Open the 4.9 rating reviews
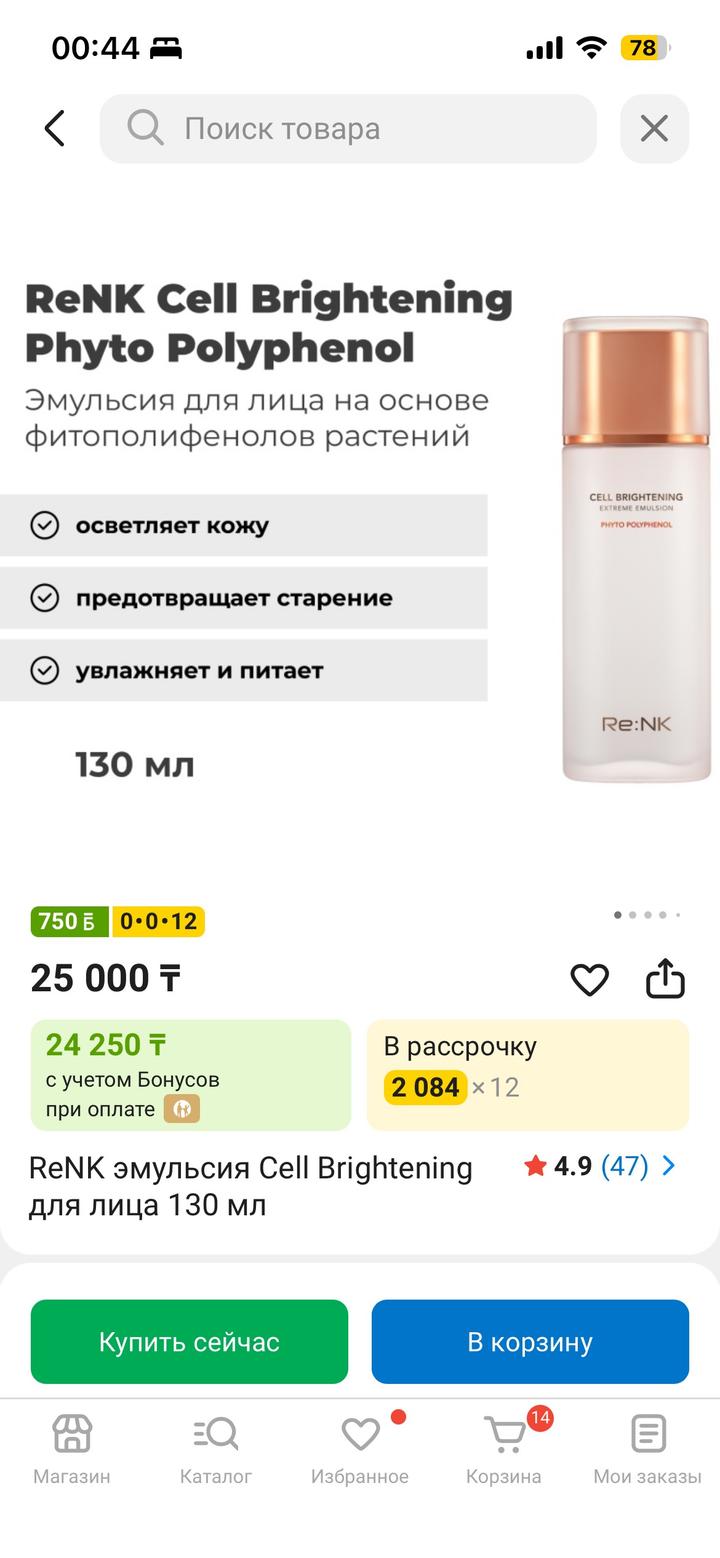This screenshot has width=720, height=1558. point(600,1166)
